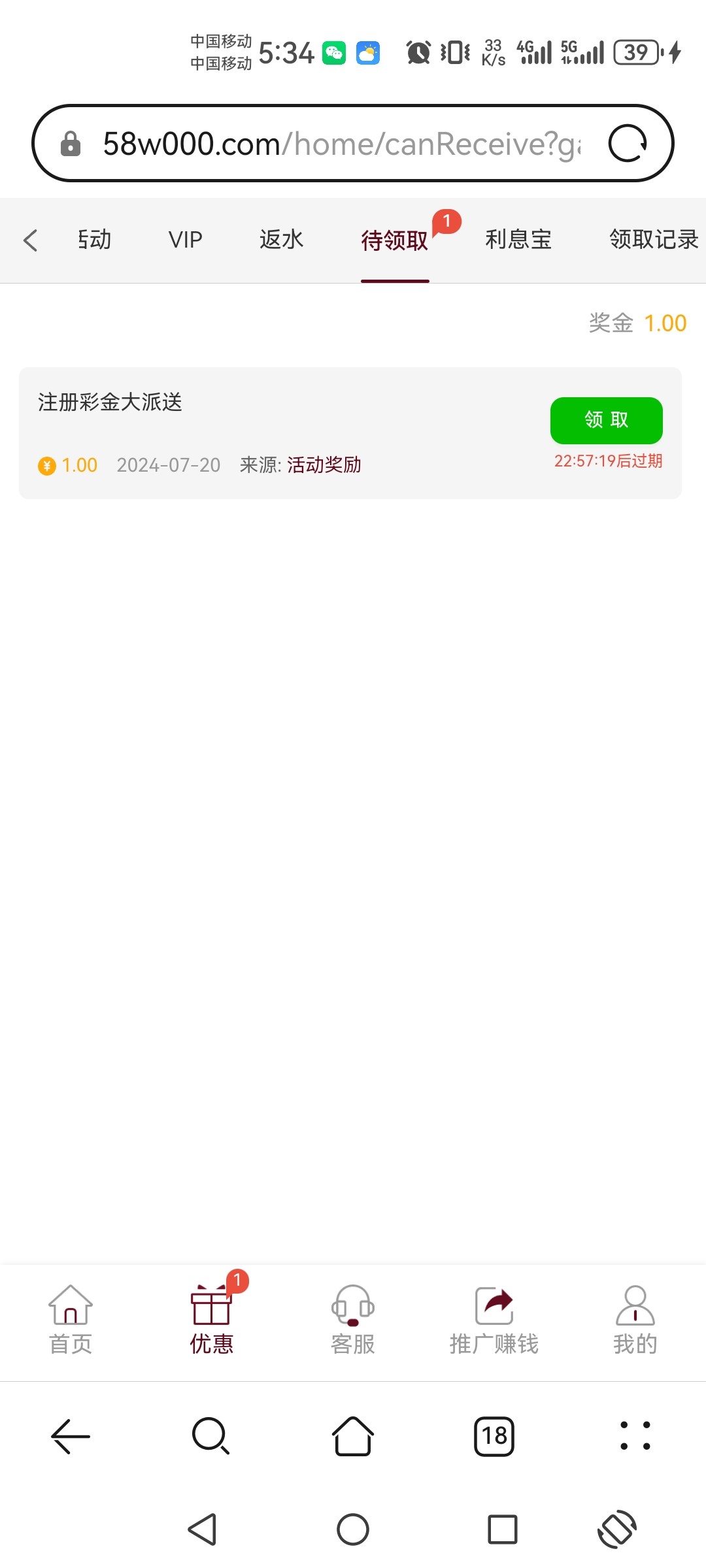706x1568 pixels.
Task: Open the 推广赚钱 share arrow icon
Action: point(494,1318)
